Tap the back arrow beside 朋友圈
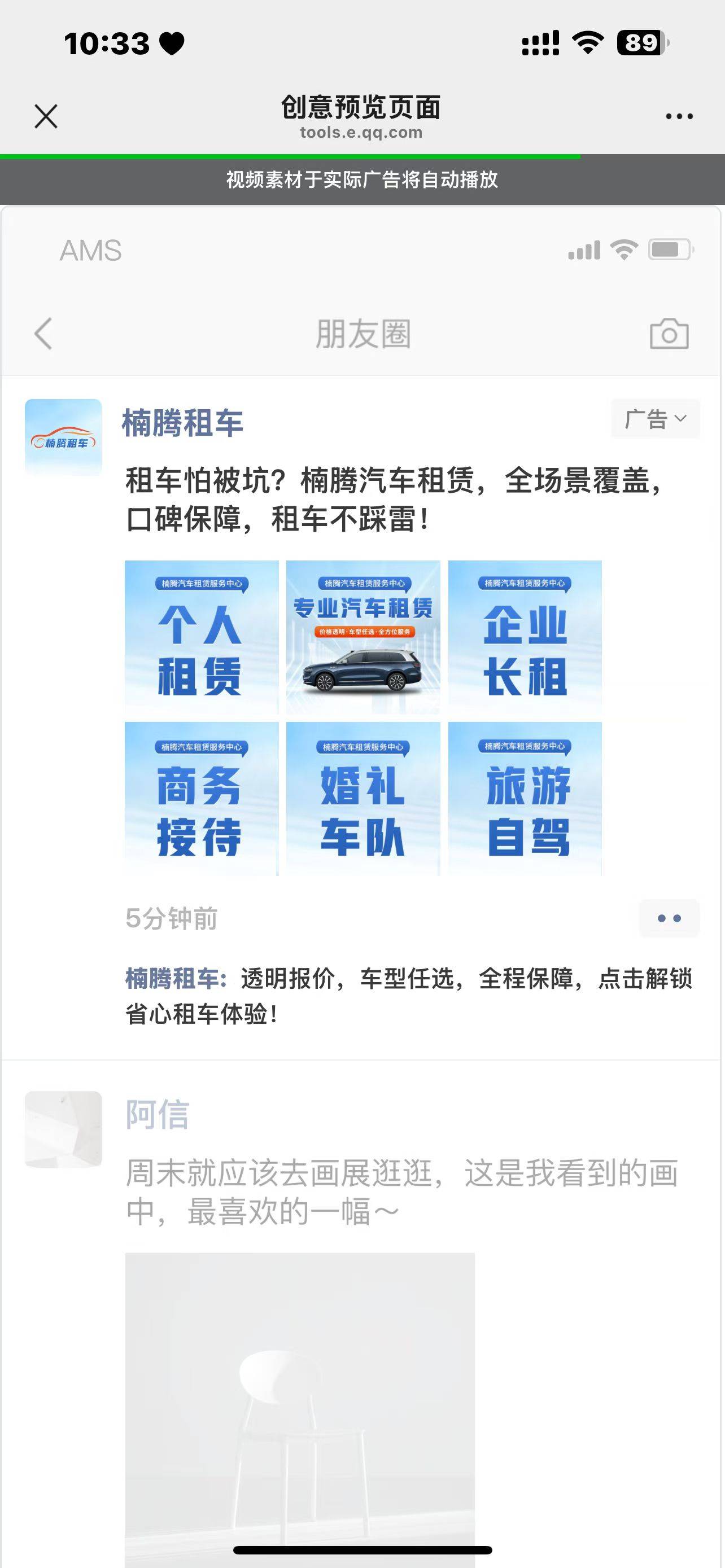This screenshot has width=725, height=1568. 42,334
